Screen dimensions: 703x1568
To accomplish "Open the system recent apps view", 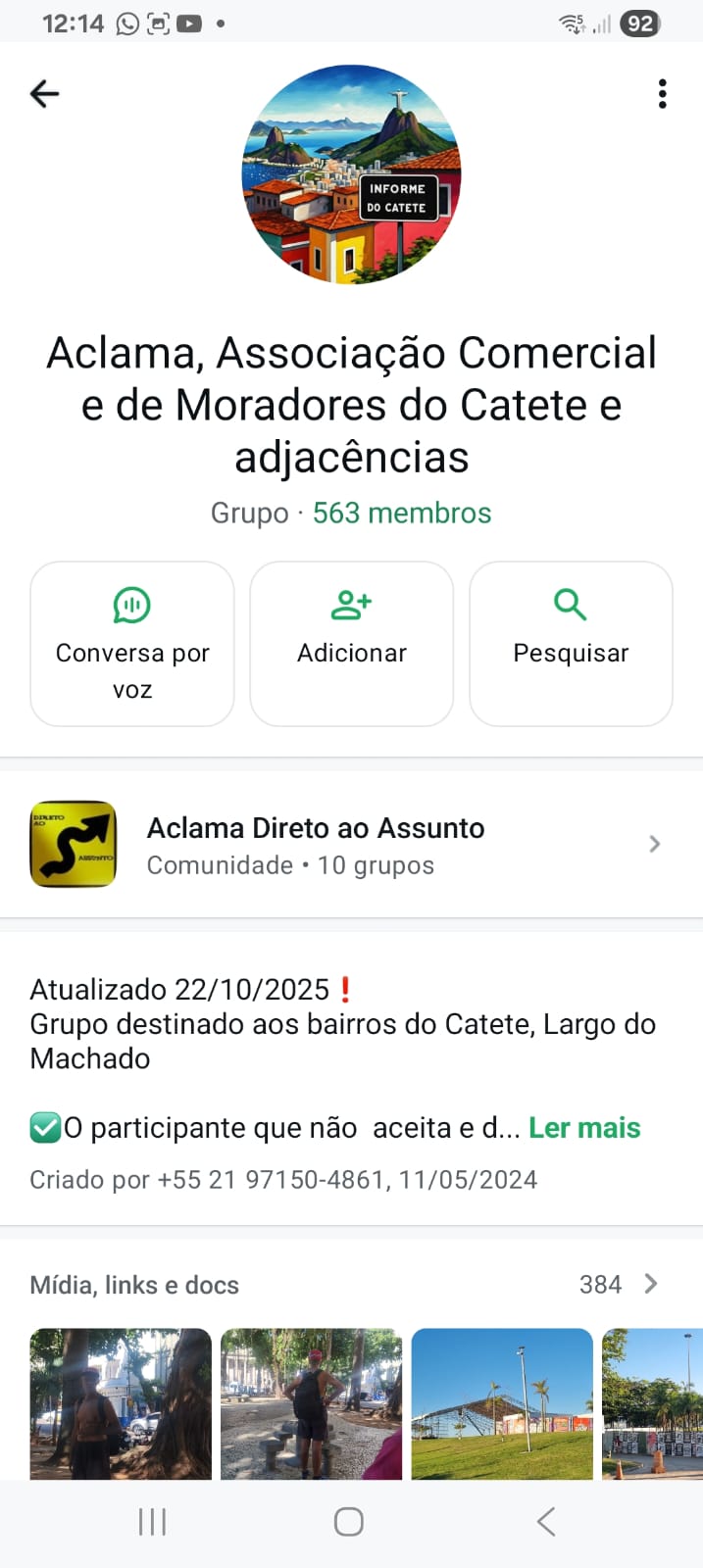I will coord(153,1522).
